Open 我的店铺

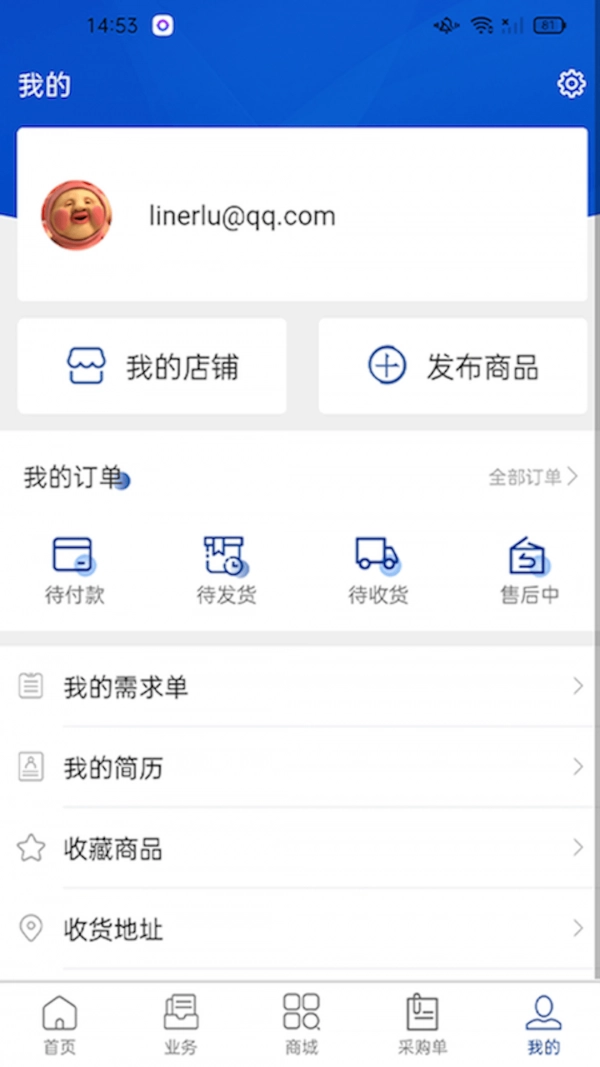(152, 367)
